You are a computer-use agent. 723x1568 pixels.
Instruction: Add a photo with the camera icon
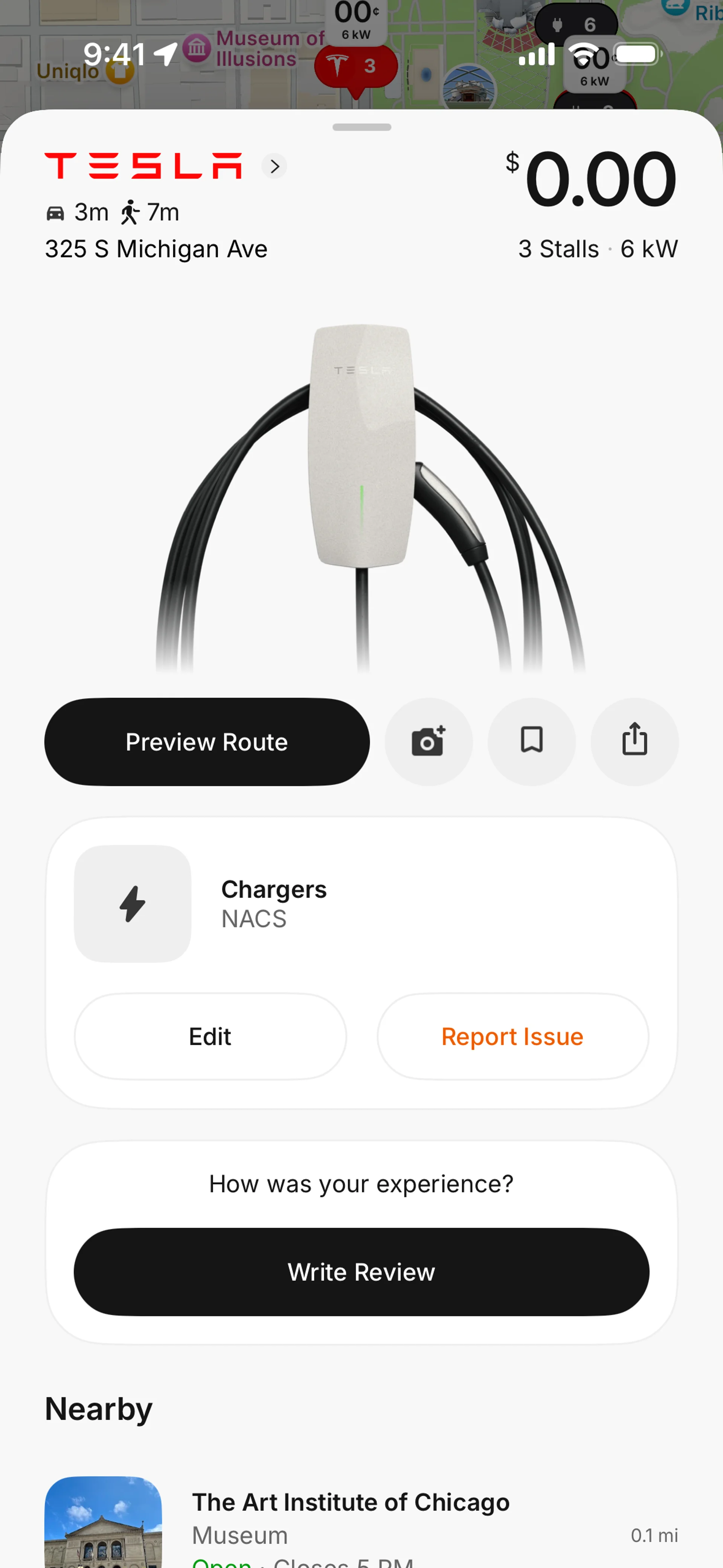[429, 741]
